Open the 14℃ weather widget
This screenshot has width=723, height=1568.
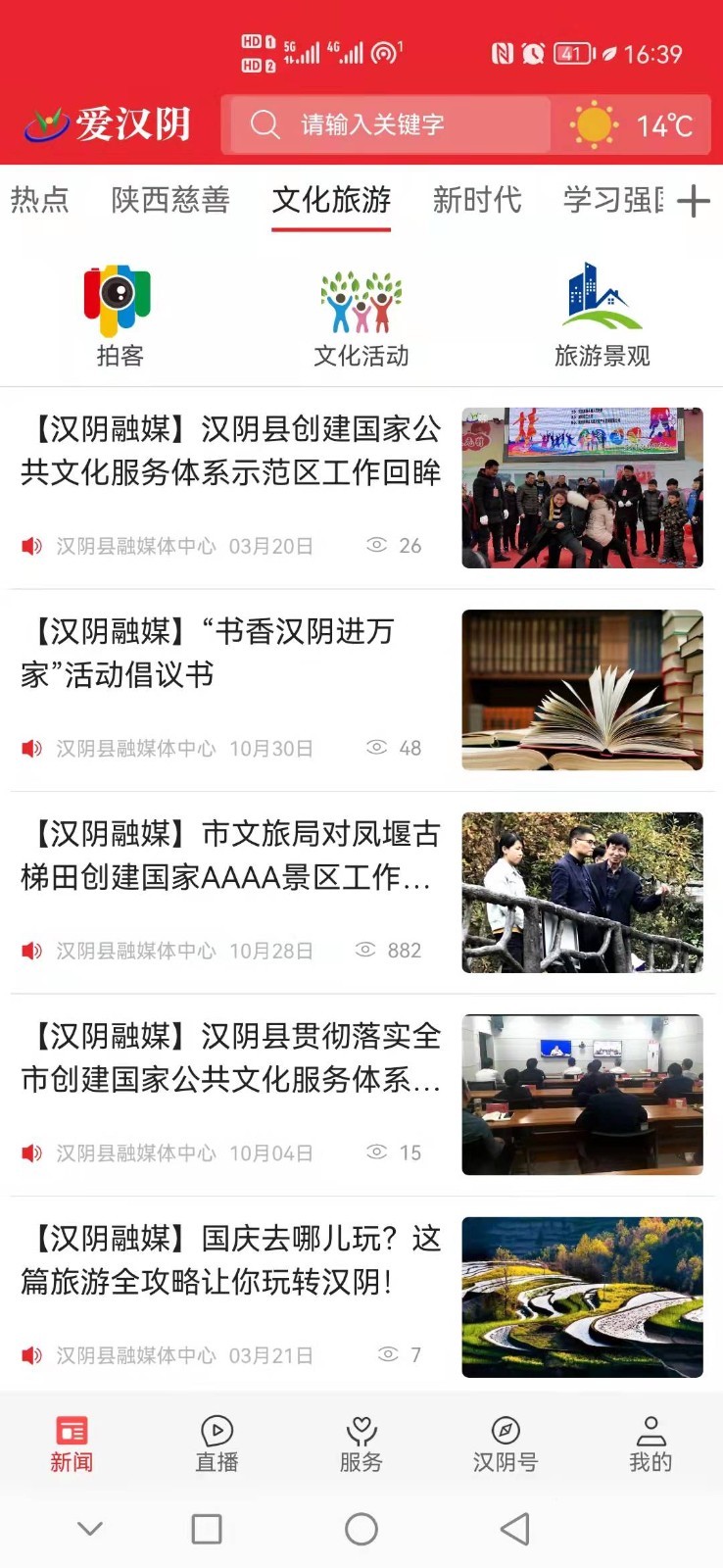tap(639, 124)
